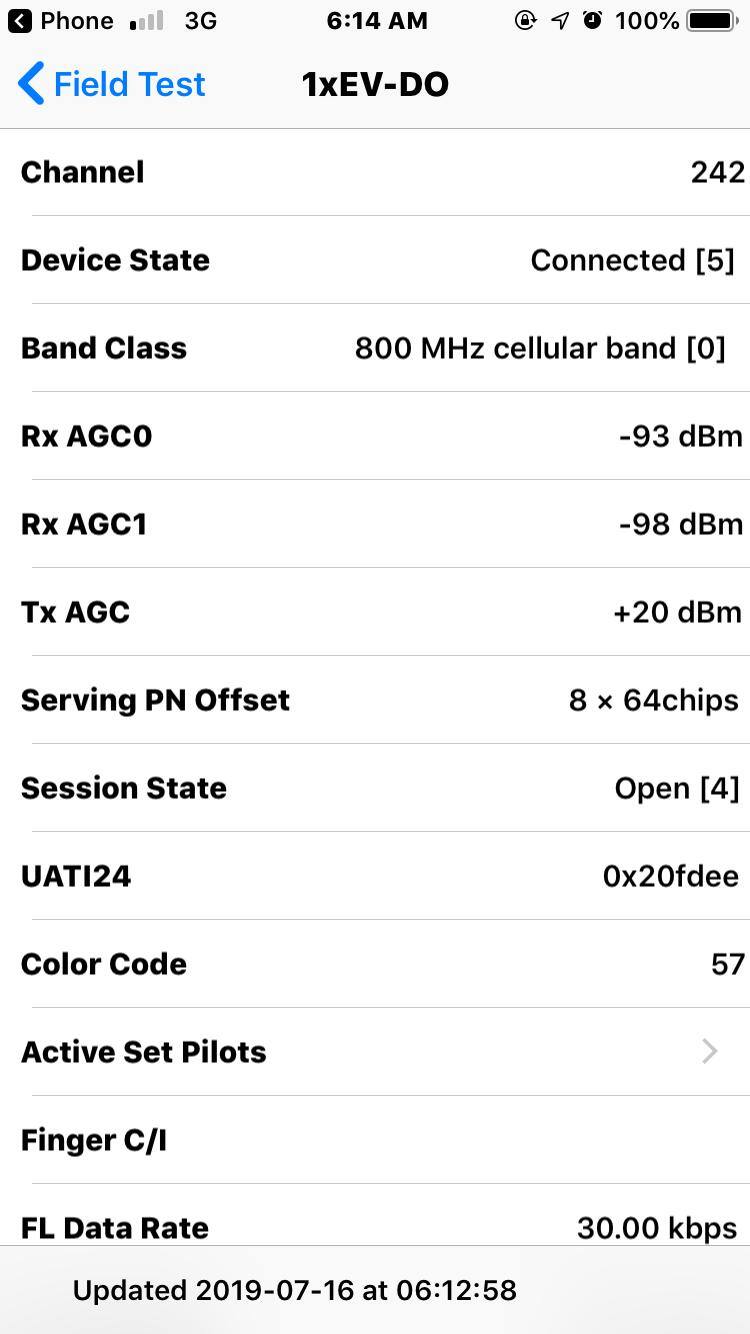Screen dimensions: 750x1334
Task: Open the Active Set Pilots row
Action: (375, 1052)
